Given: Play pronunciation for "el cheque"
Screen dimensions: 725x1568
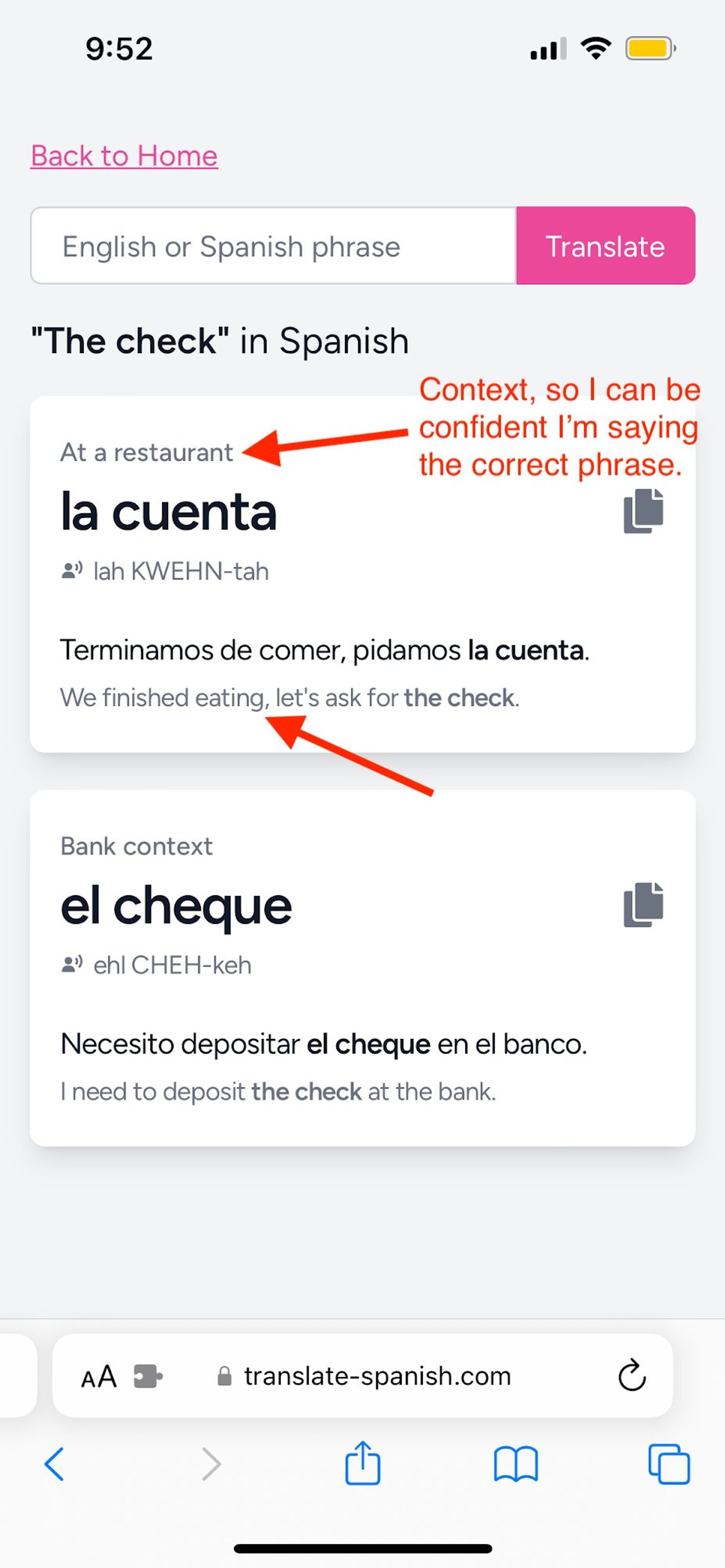Looking at the screenshot, I should 71,965.
